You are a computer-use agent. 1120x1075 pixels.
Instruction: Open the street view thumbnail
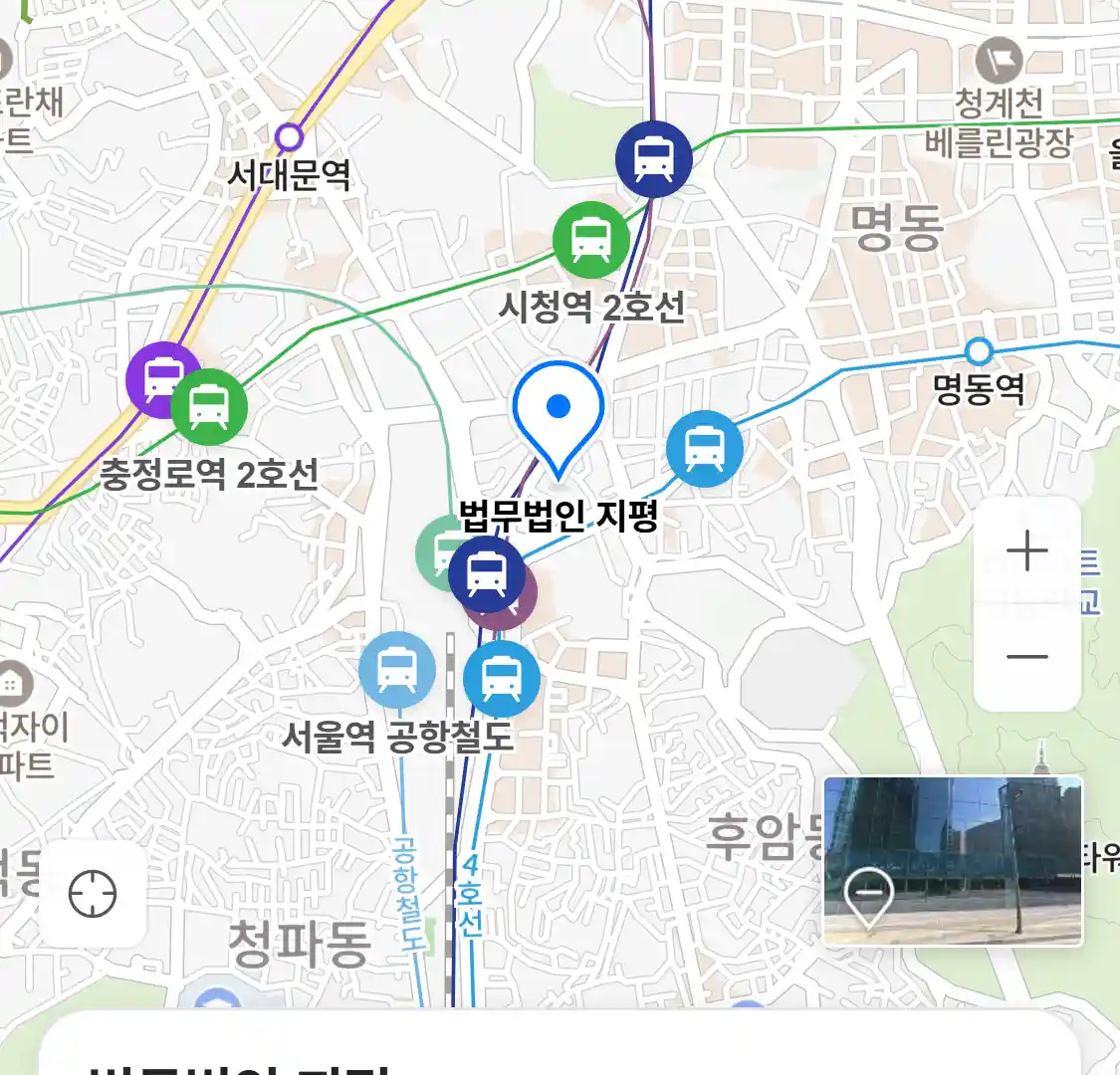point(953,861)
